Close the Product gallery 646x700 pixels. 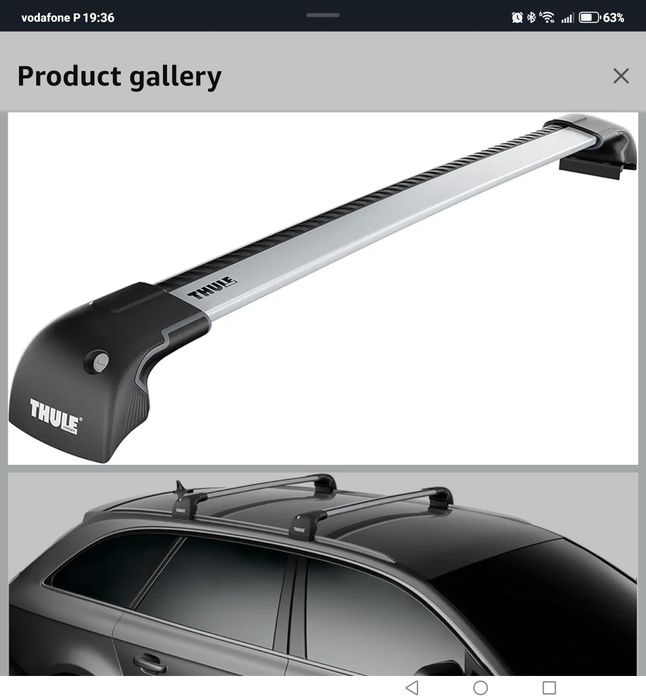pos(620,76)
